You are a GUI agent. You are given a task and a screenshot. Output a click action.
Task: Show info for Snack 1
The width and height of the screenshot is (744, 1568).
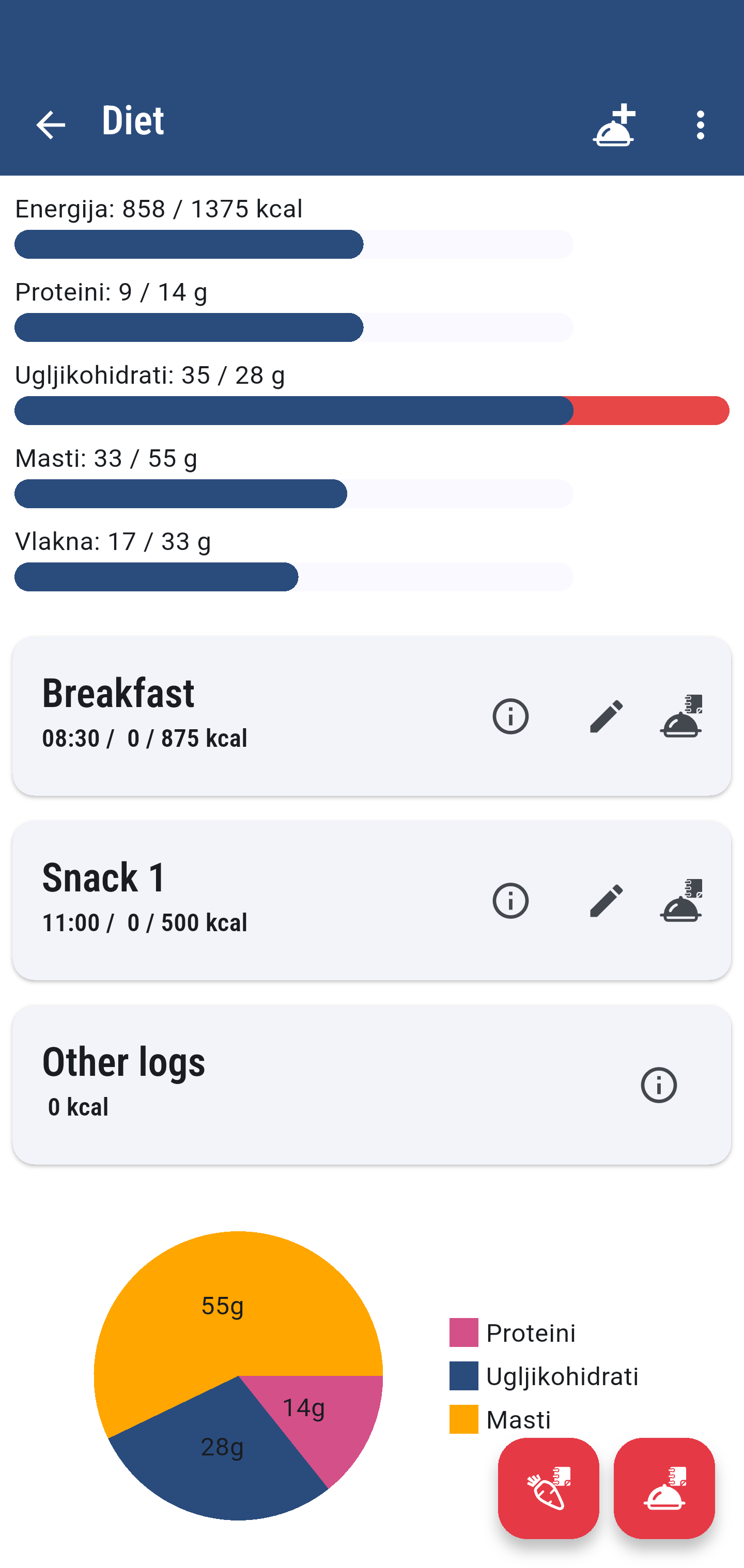510,901
